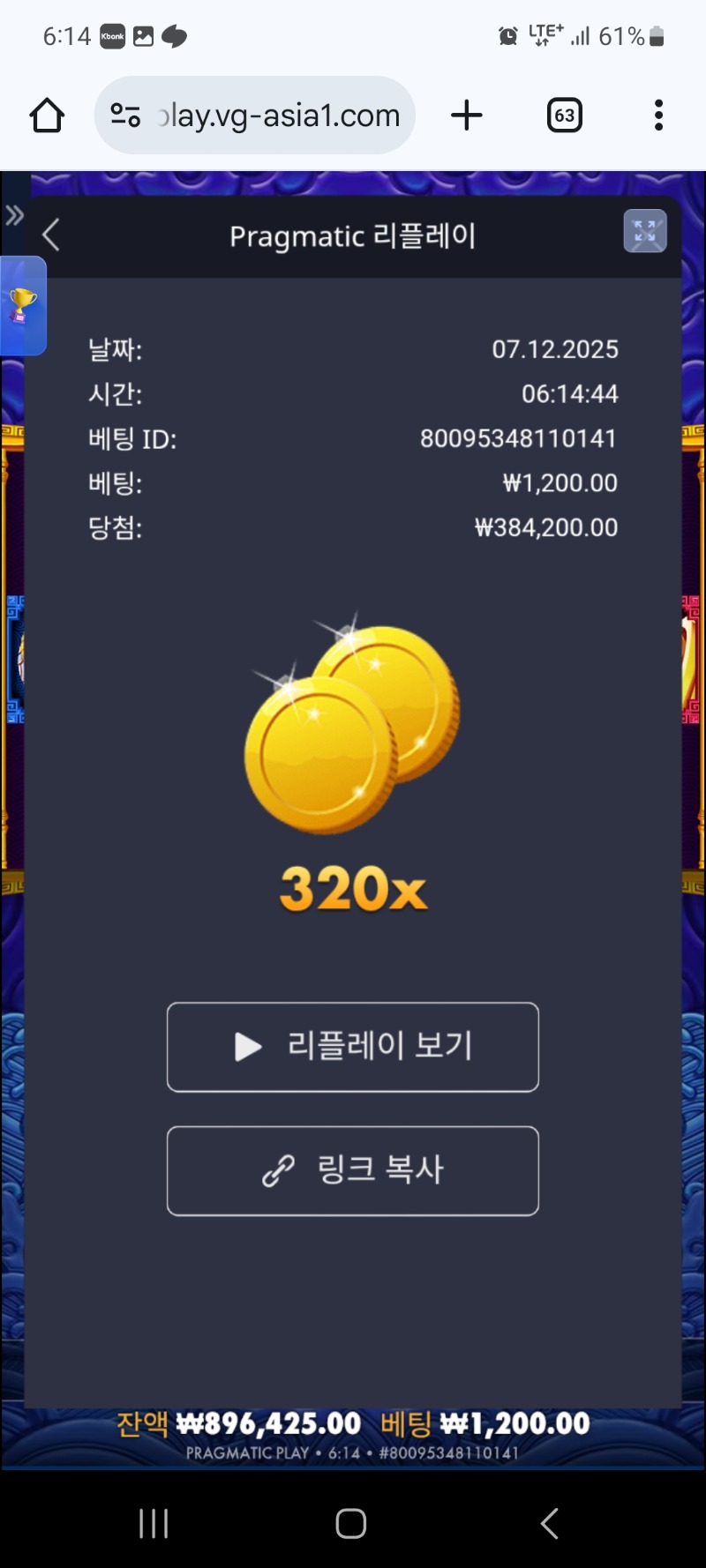Tap the Pragmatic 리플레이 header title
The height and width of the screenshot is (1568, 706).
tap(353, 235)
